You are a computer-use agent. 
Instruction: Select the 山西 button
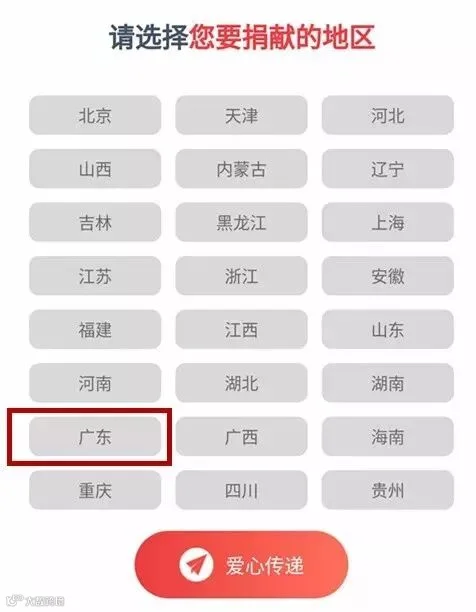pos(95,169)
